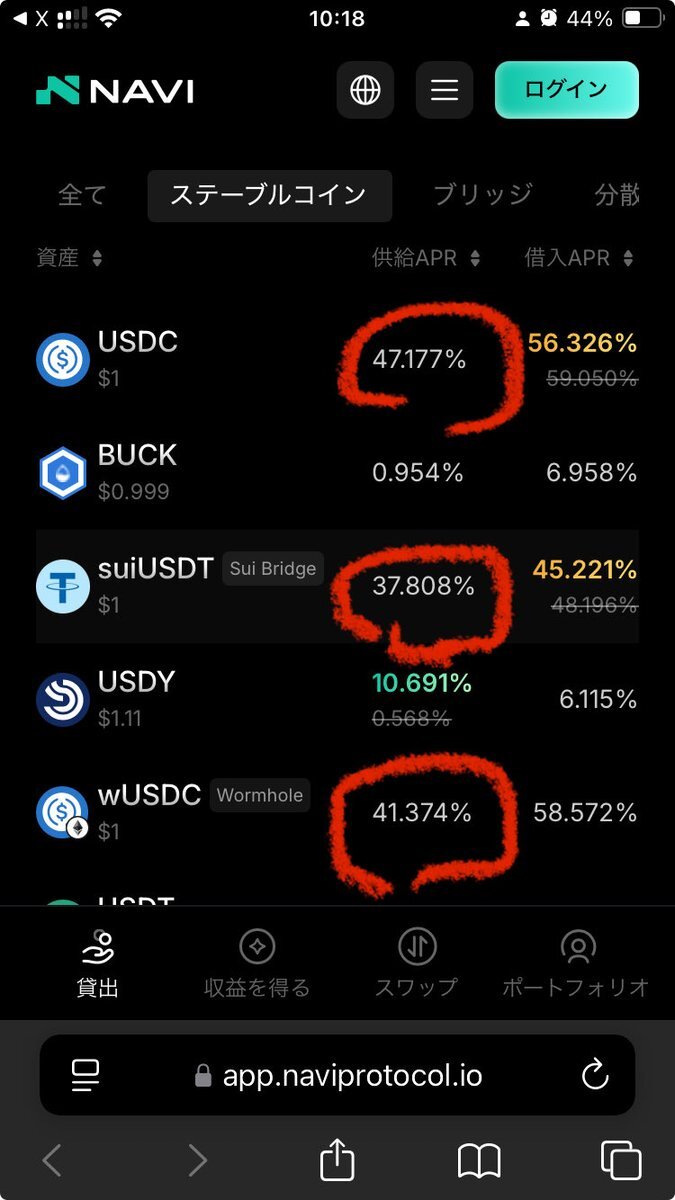Open the language globe selector

coord(365,90)
